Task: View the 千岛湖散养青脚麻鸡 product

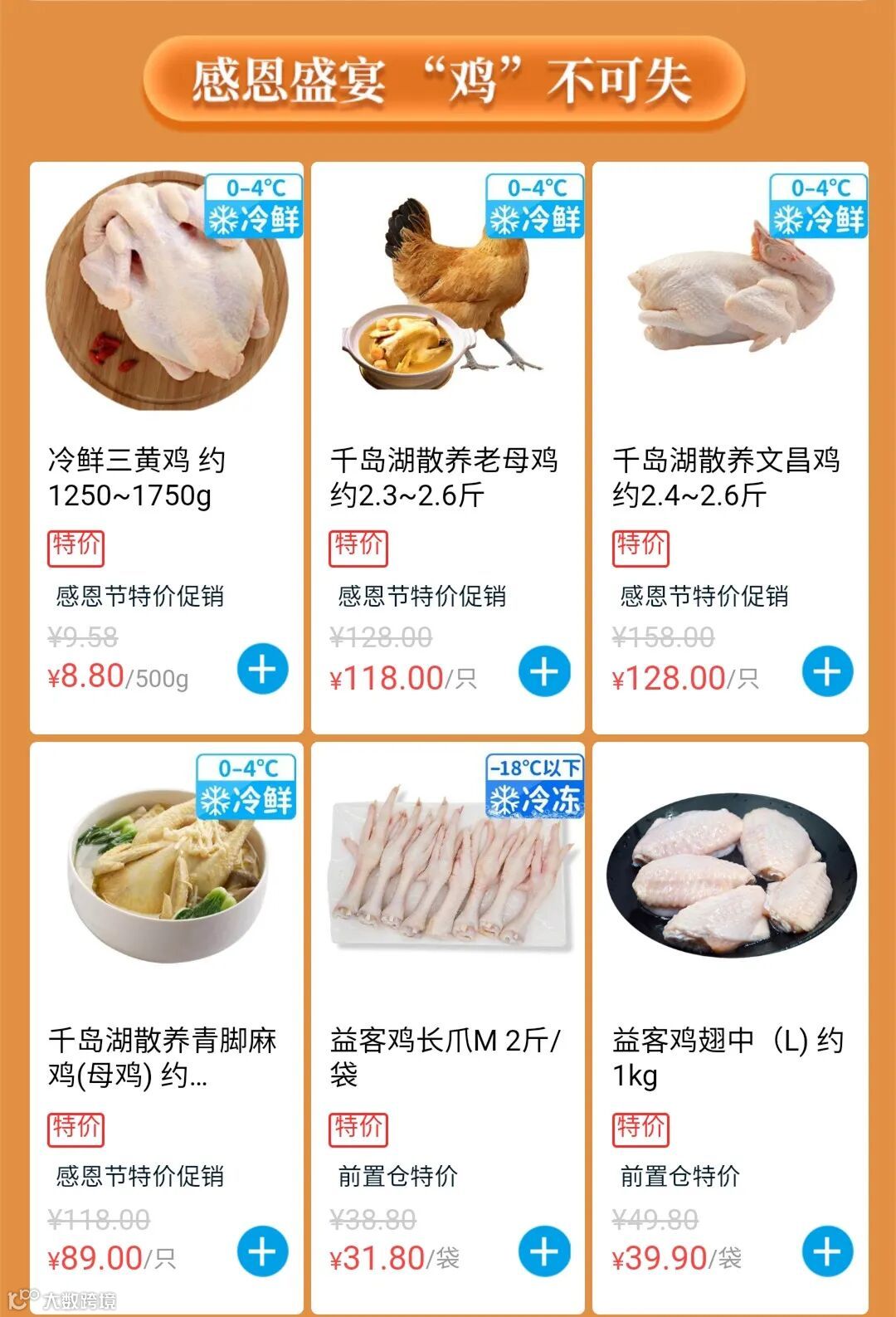Action: 167,1029
